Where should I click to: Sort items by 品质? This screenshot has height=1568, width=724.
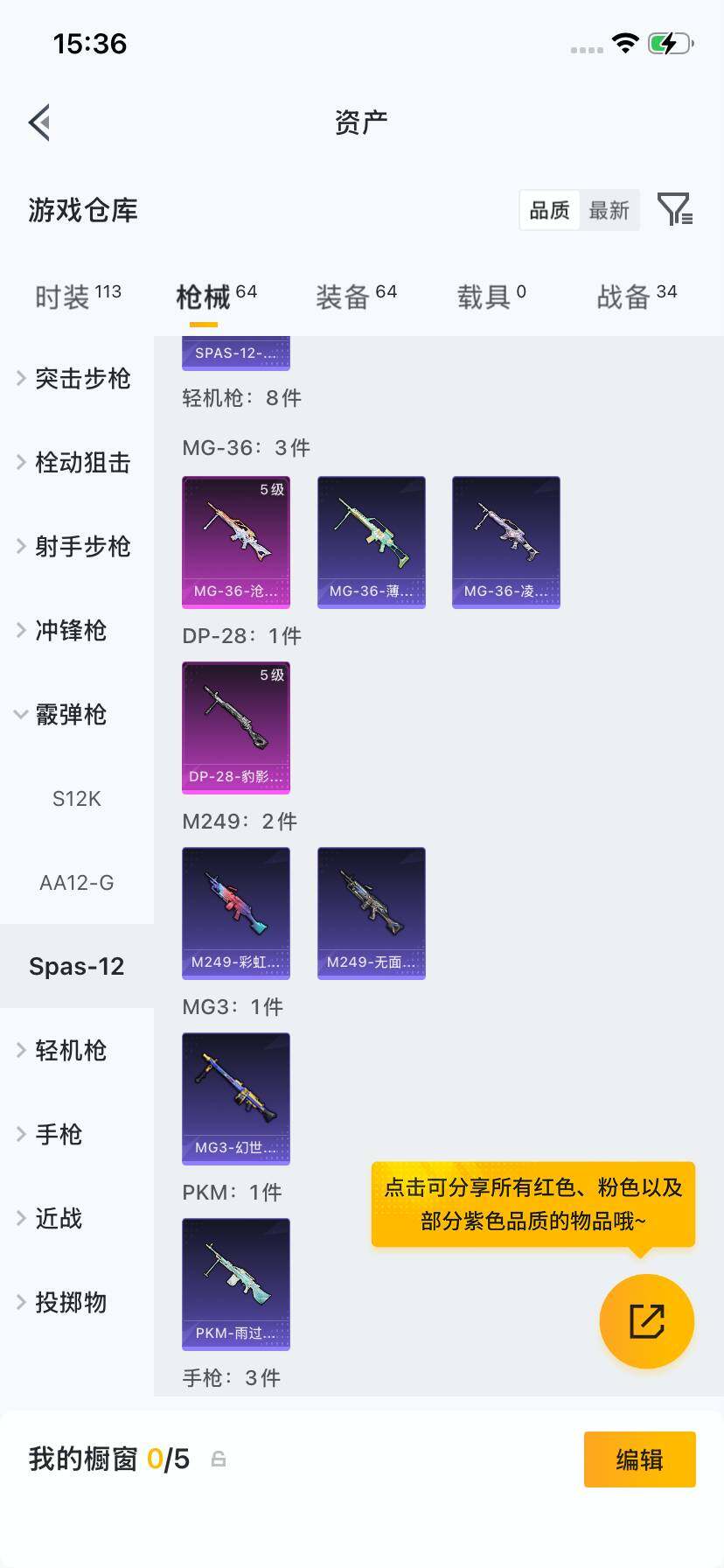[x=549, y=210]
